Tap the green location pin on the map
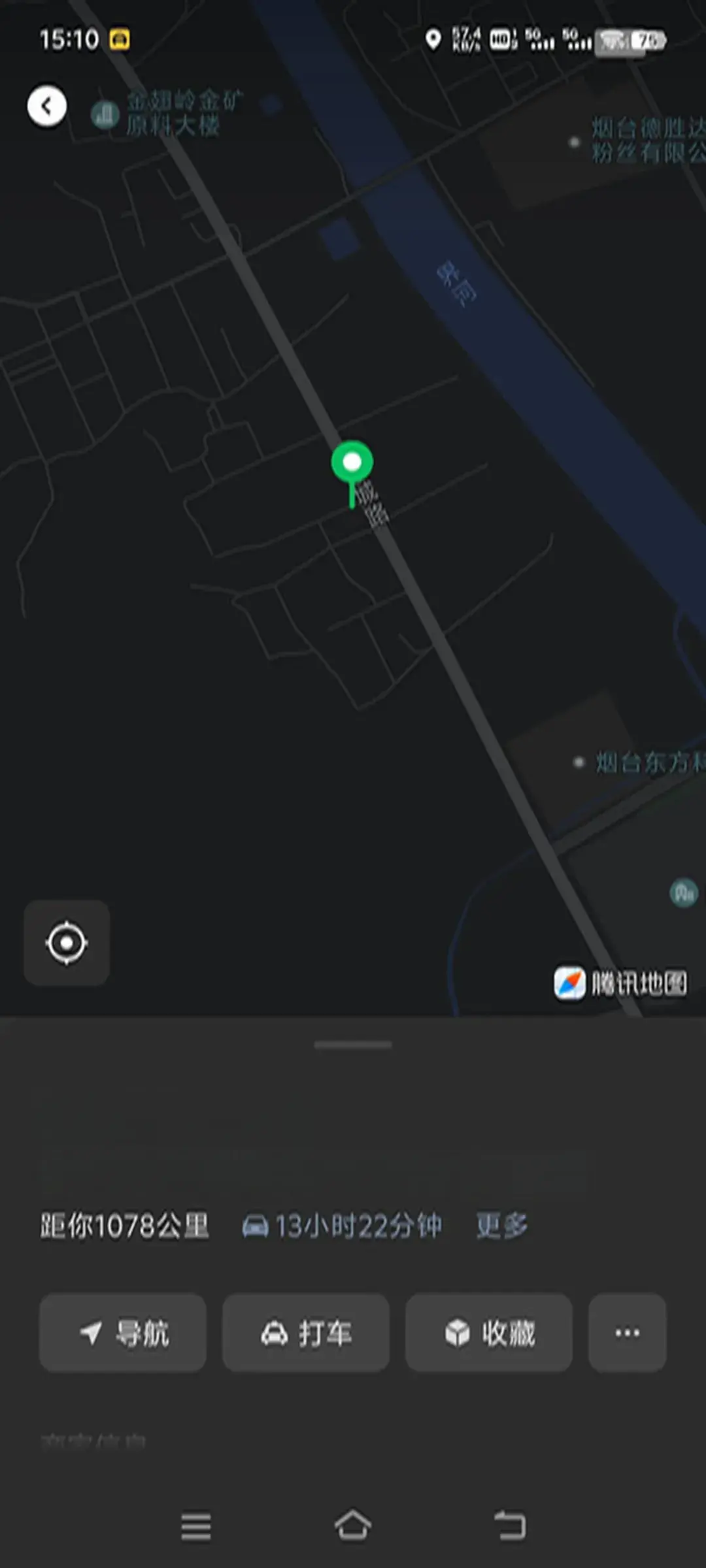 point(352,463)
